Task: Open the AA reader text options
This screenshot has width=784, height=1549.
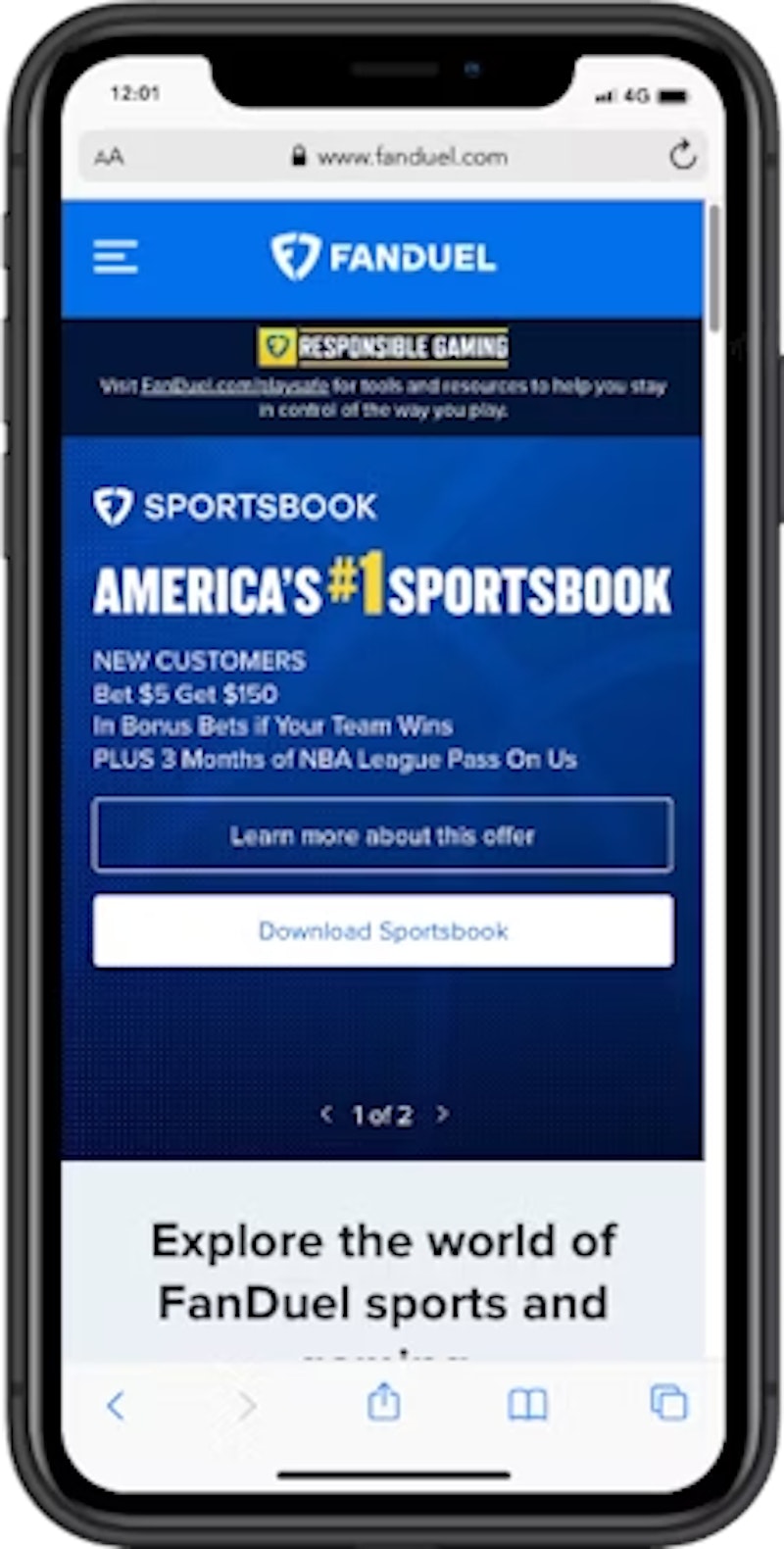Action: pos(109,156)
